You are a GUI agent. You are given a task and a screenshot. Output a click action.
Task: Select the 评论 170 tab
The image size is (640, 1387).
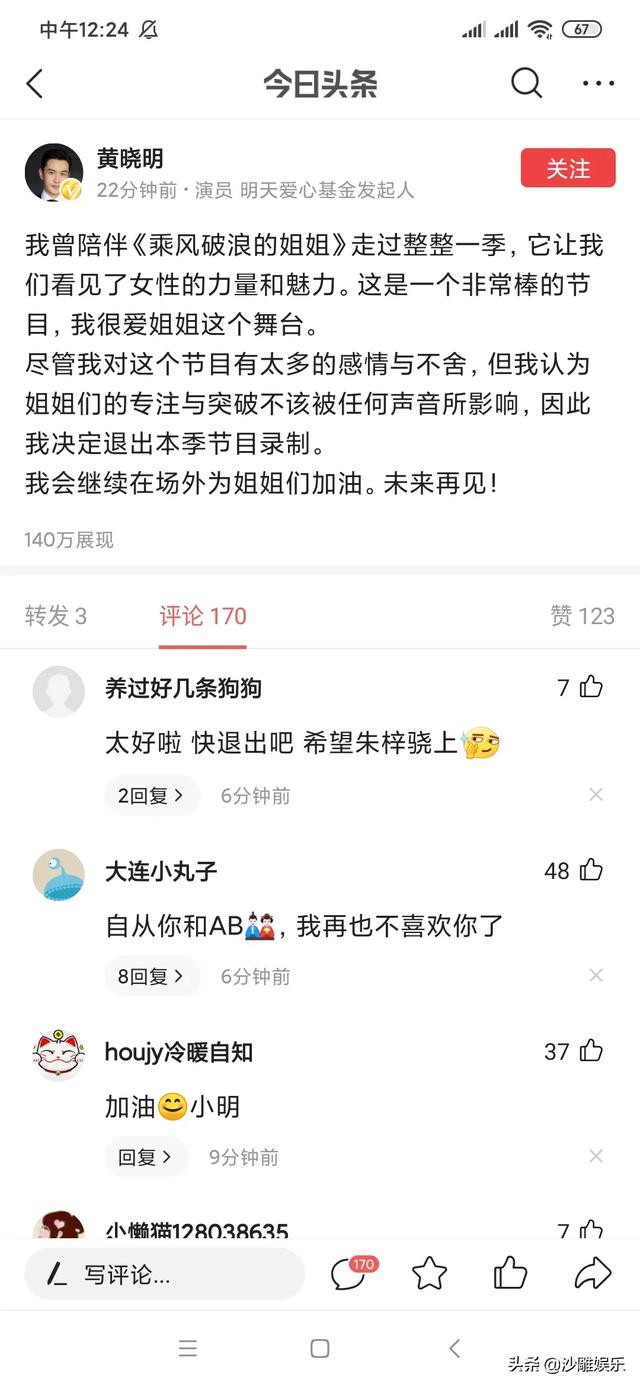coord(203,616)
